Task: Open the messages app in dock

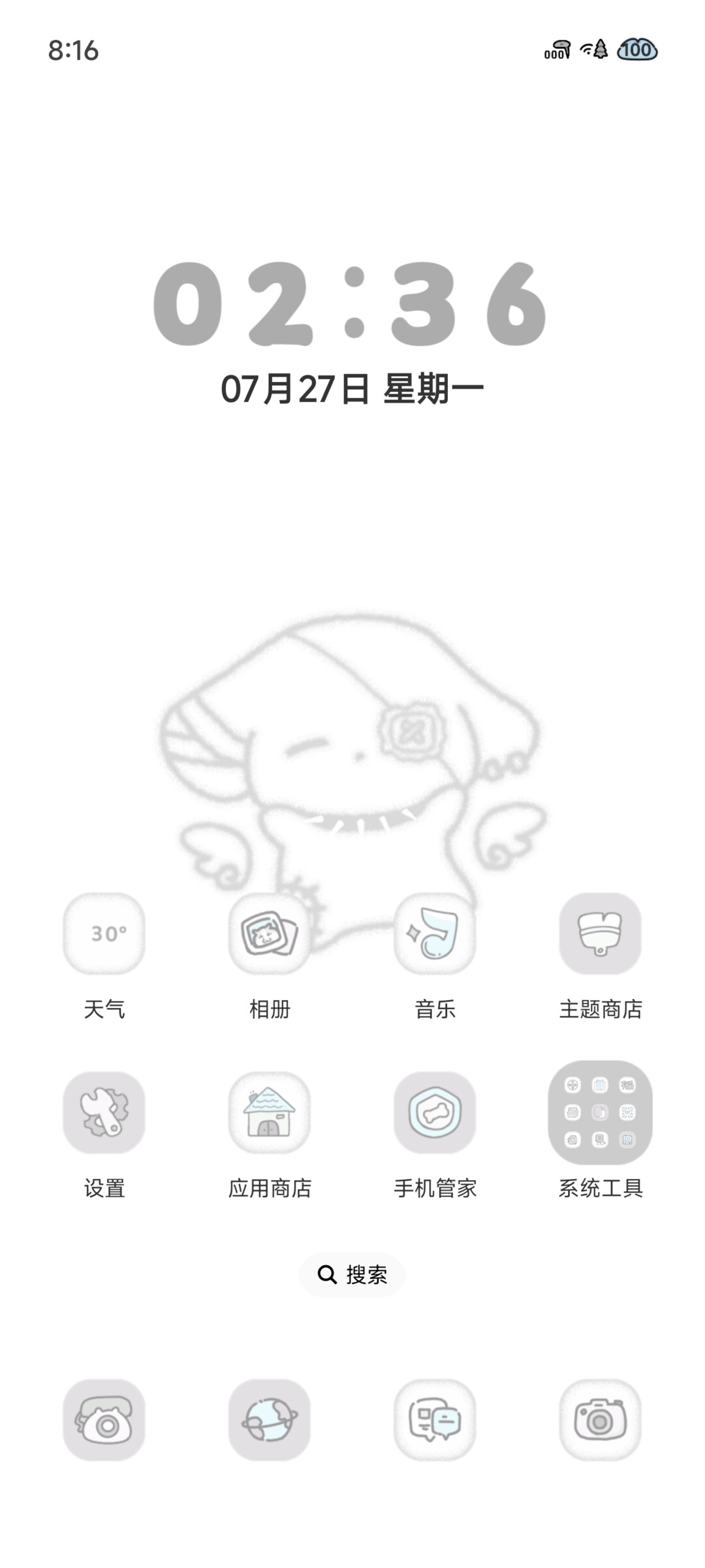Action: tap(435, 1420)
